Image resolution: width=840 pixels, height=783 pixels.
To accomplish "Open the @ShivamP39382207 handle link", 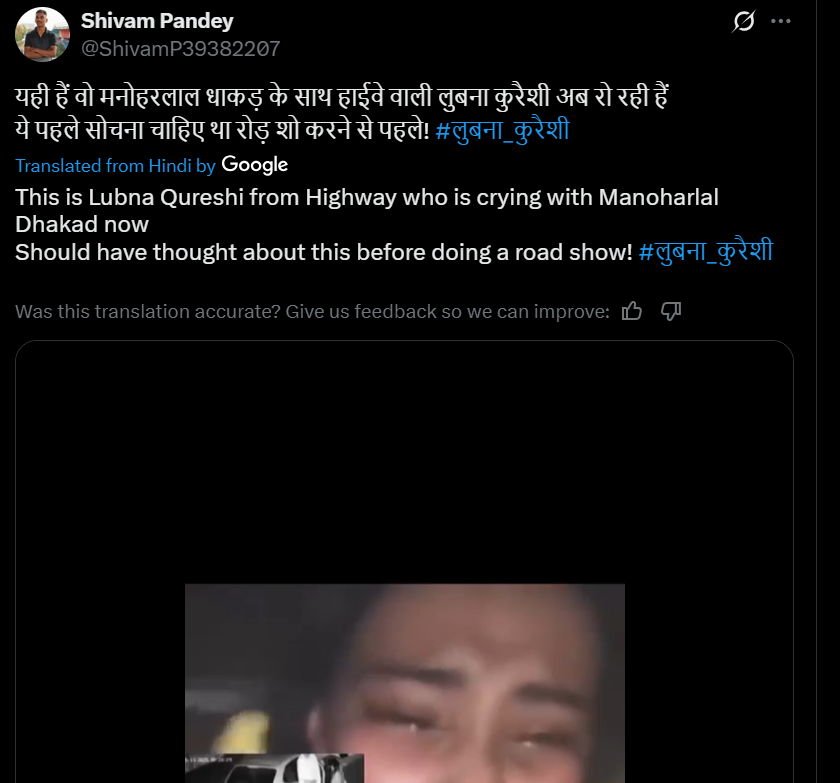I will tap(180, 48).
